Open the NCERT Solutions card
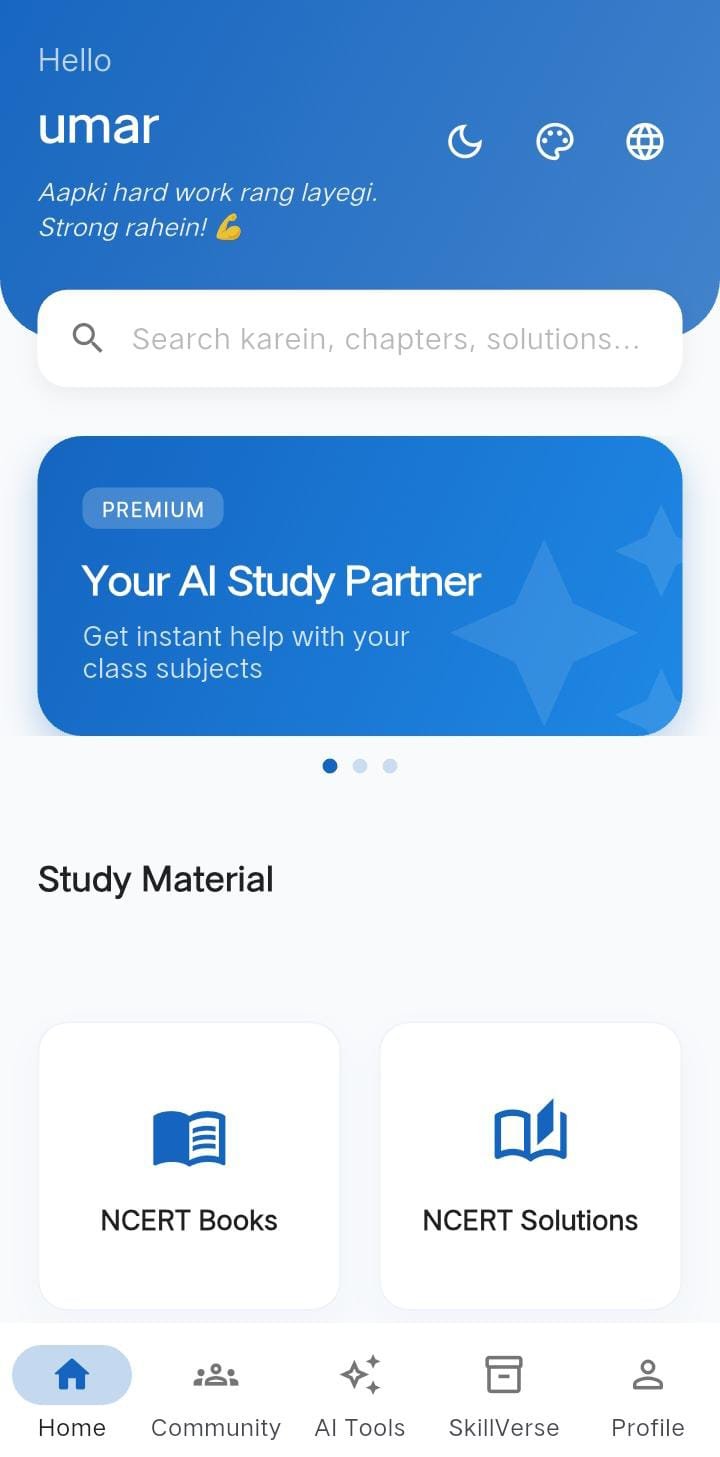 530,1166
